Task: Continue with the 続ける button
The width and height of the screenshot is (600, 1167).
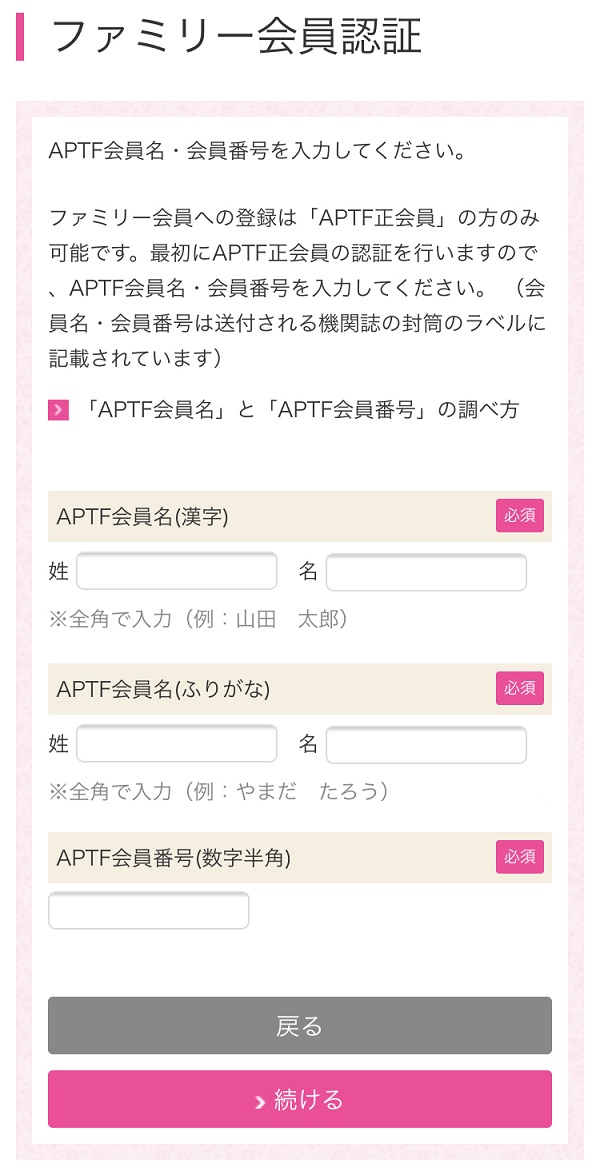Action: [300, 1099]
